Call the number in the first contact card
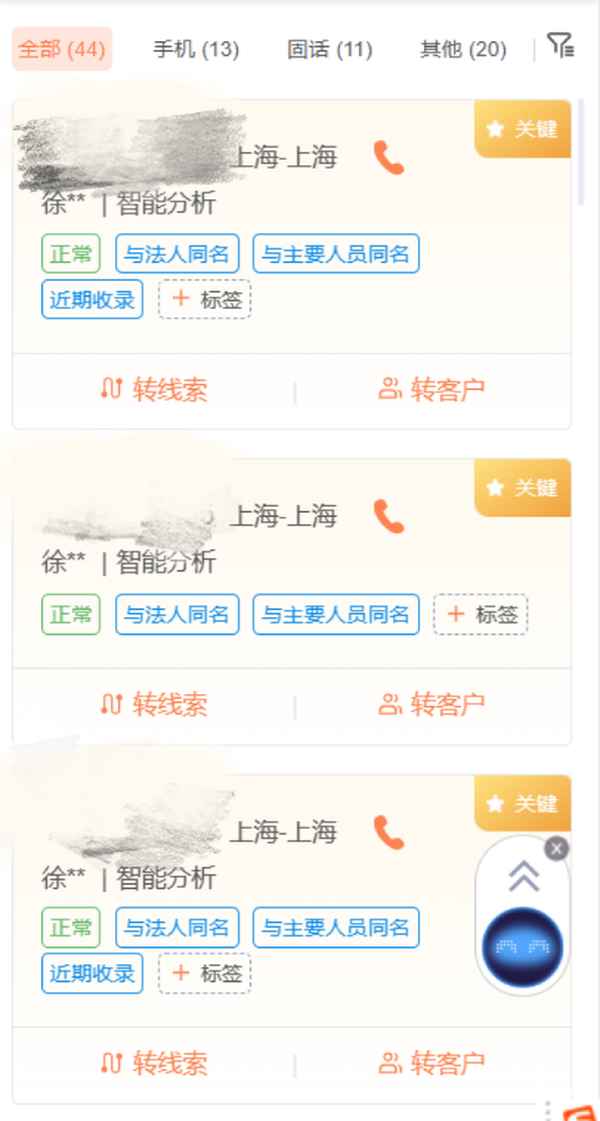The width and height of the screenshot is (600, 1121). pyautogui.click(x=389, y=157)
